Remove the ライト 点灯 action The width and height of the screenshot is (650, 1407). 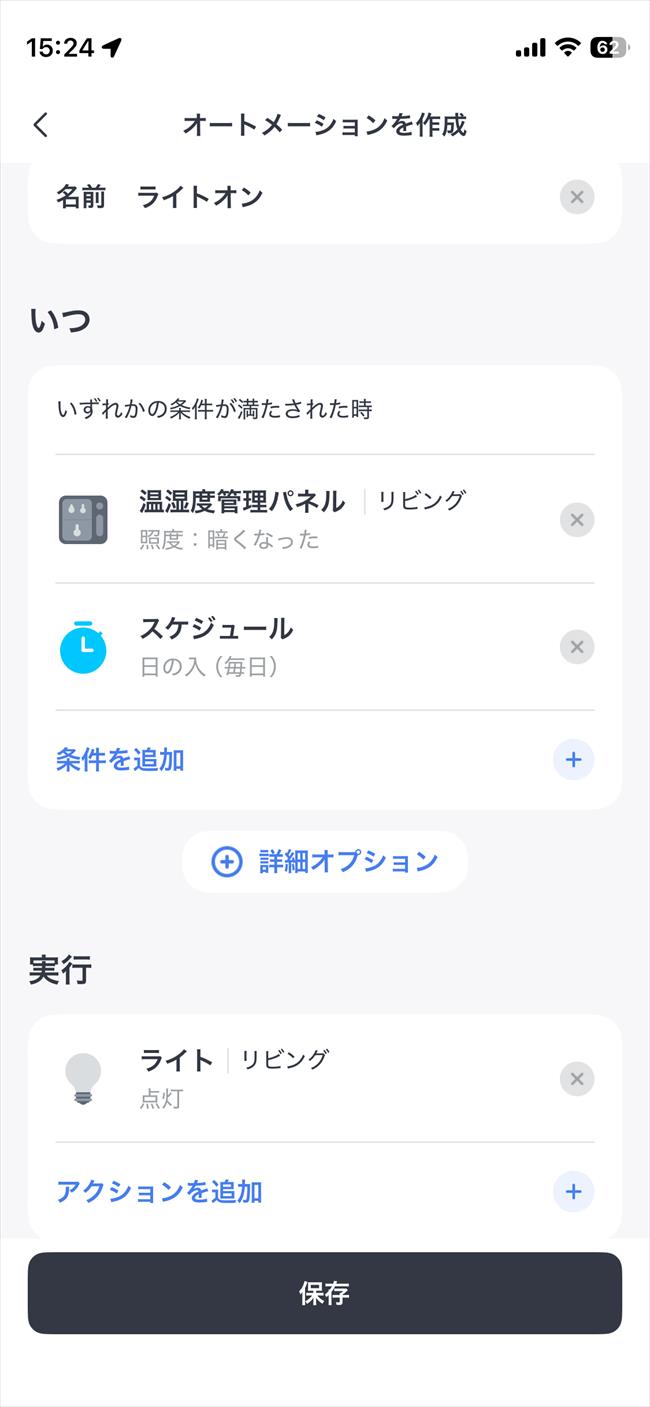(576, 1079)
